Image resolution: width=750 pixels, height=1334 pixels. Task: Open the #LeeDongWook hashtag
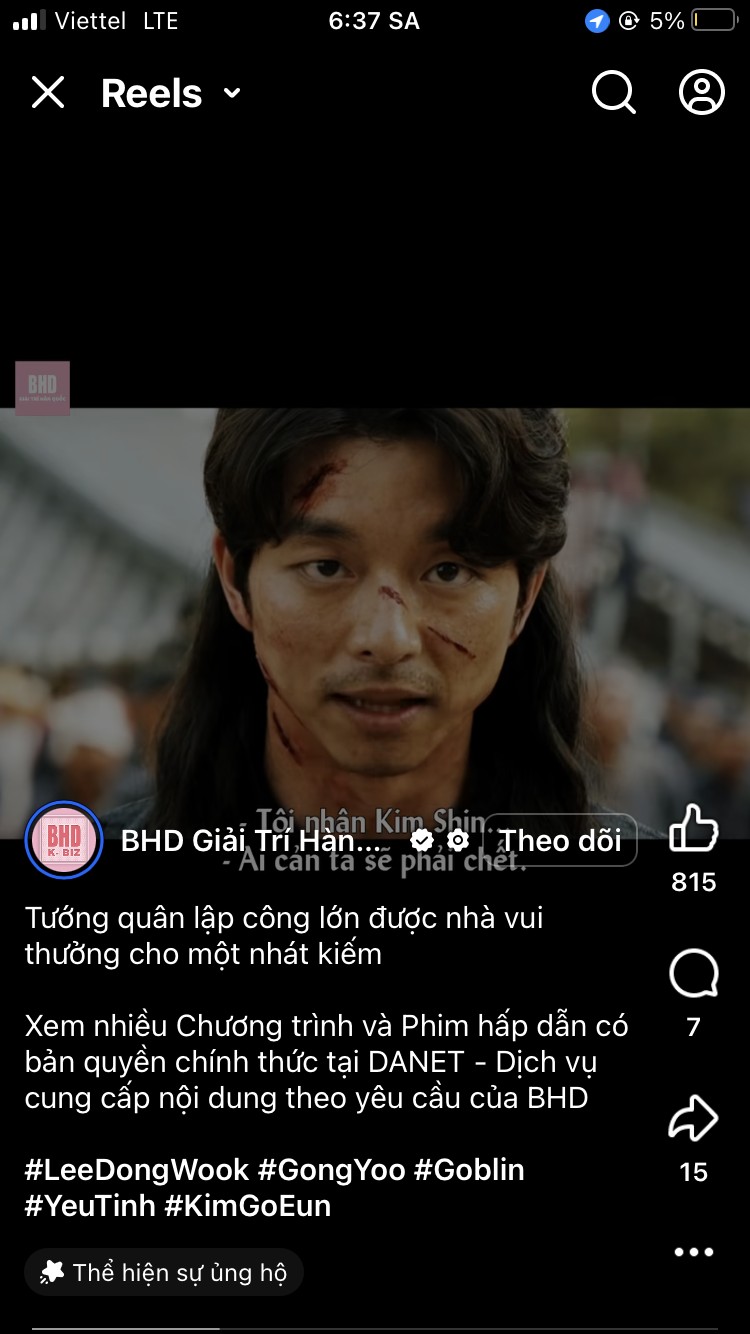[x=135, y=1169]
